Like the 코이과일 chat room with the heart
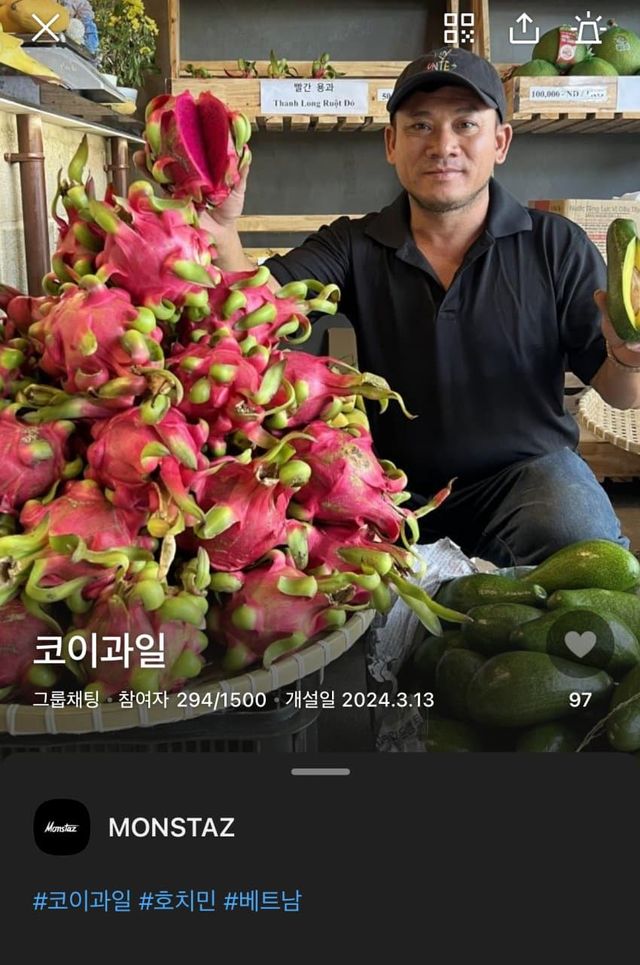 click(580, 645)
